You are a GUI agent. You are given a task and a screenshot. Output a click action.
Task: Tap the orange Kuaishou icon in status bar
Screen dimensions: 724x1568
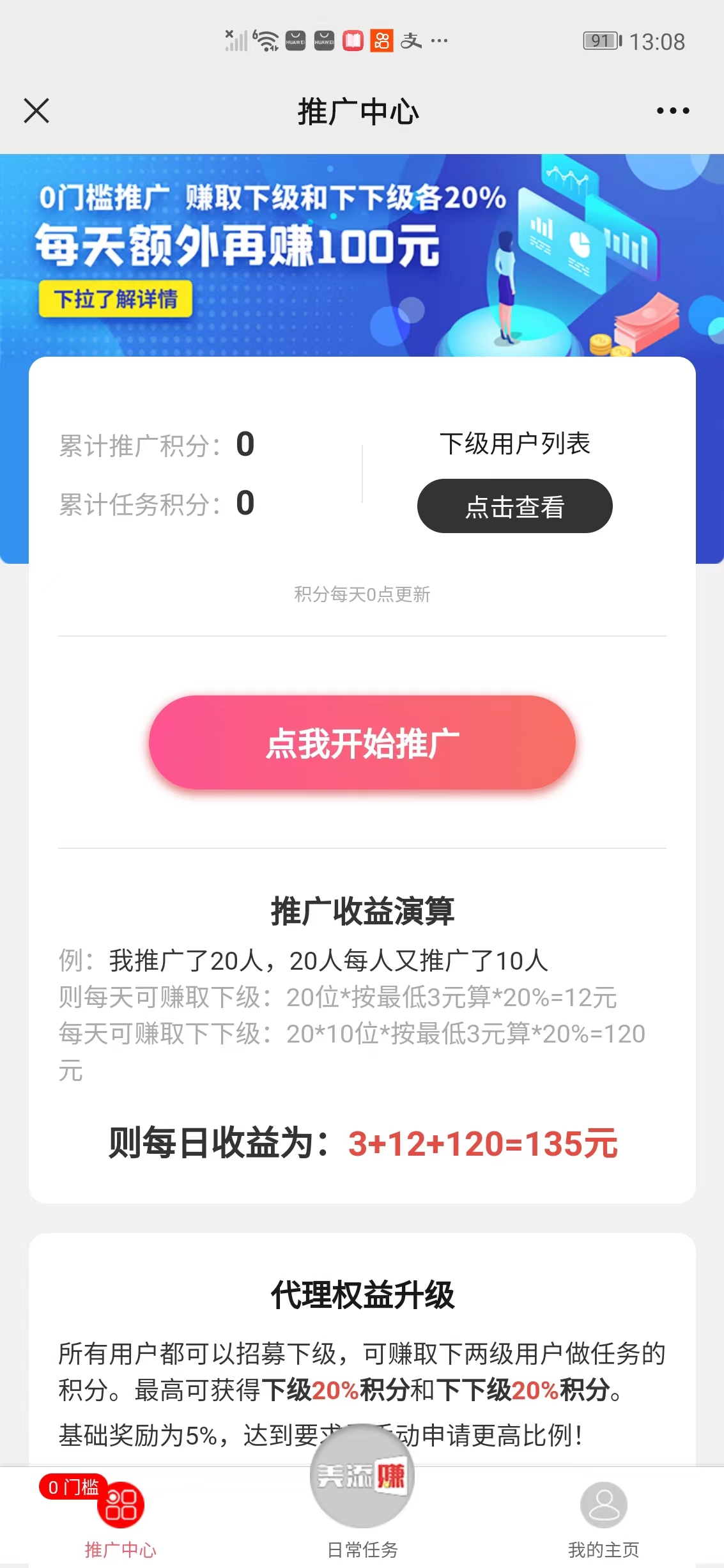(381, 40)
